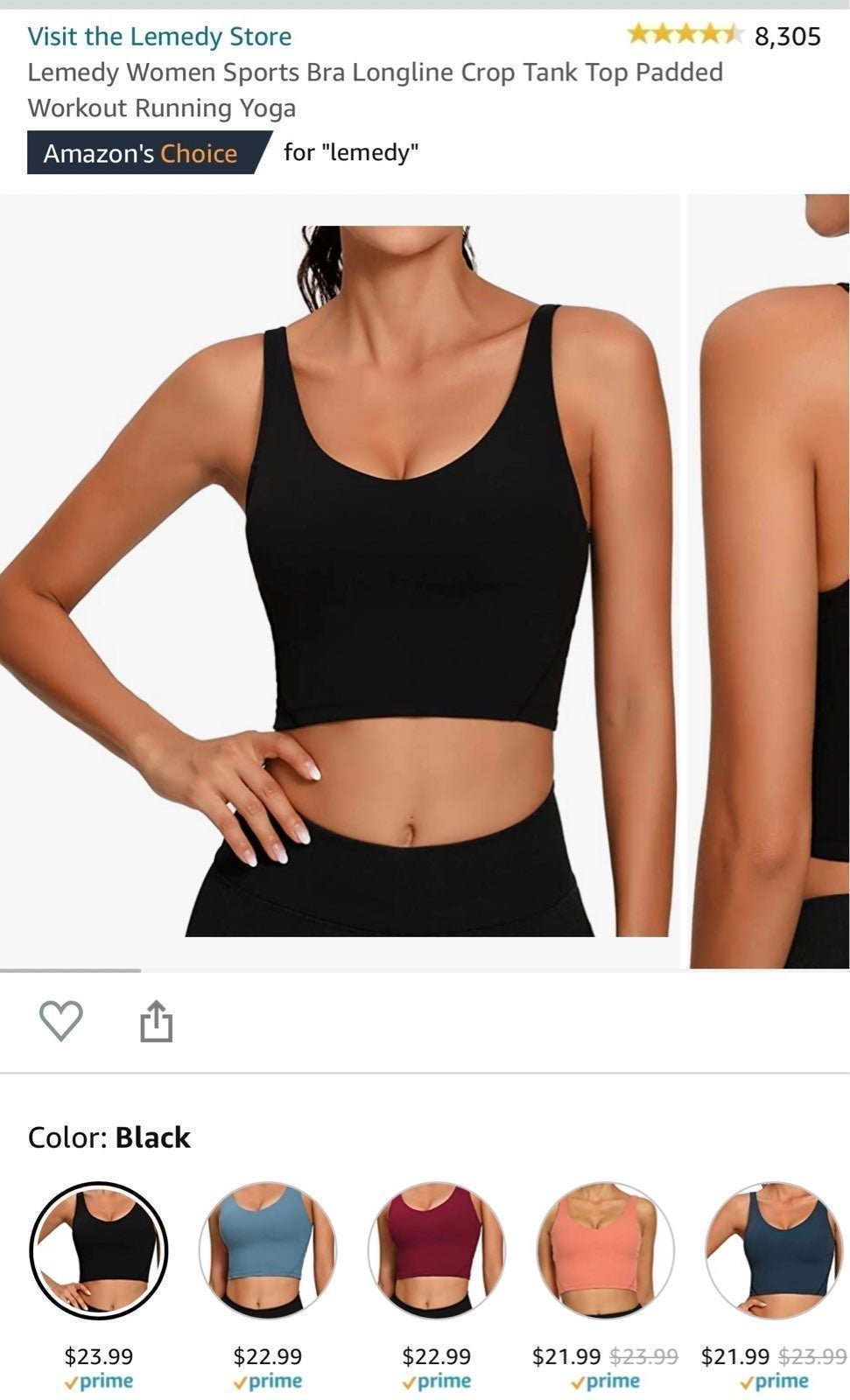Select the black color option
This screenshot has width=850, height=1400.
[x=99, y=1250]
